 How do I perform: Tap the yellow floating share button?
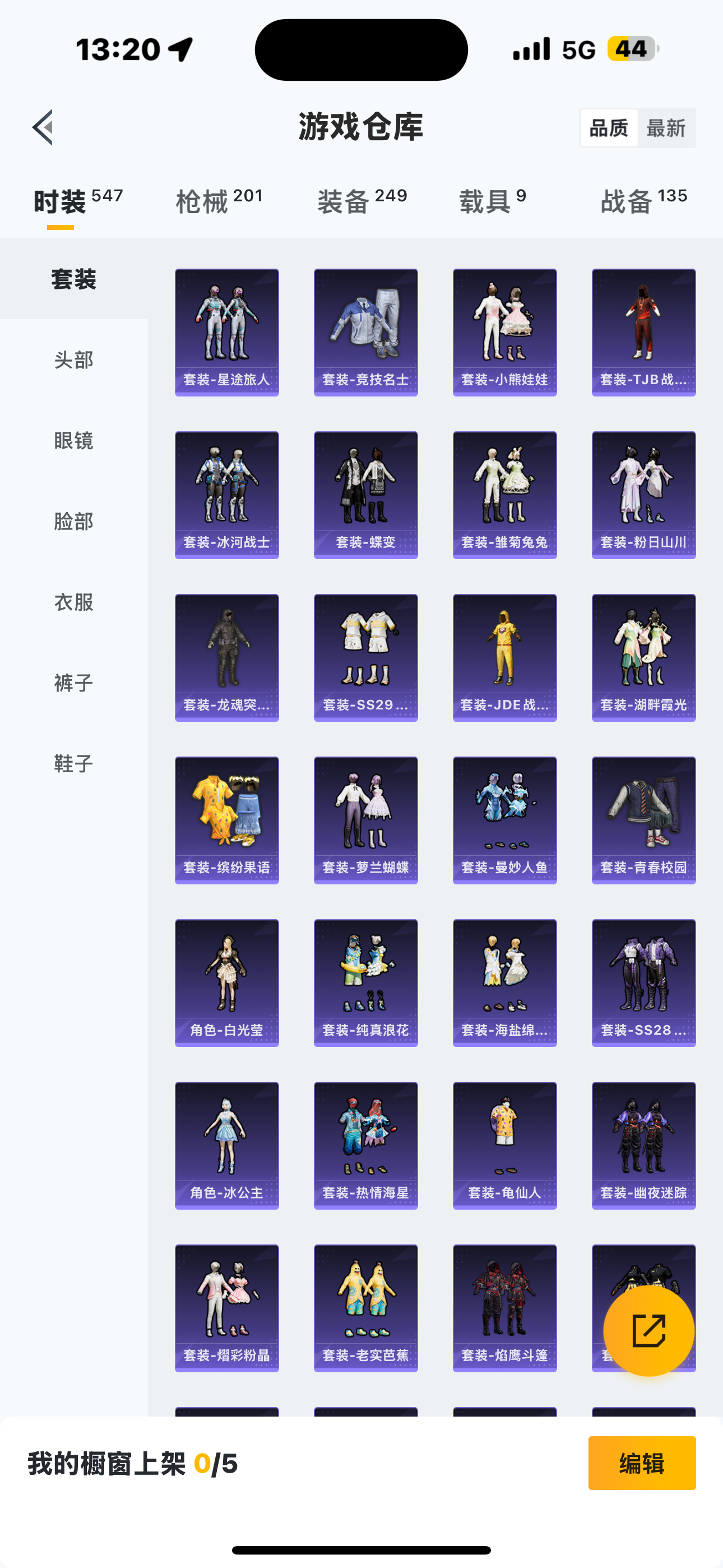coord(649,1331)
